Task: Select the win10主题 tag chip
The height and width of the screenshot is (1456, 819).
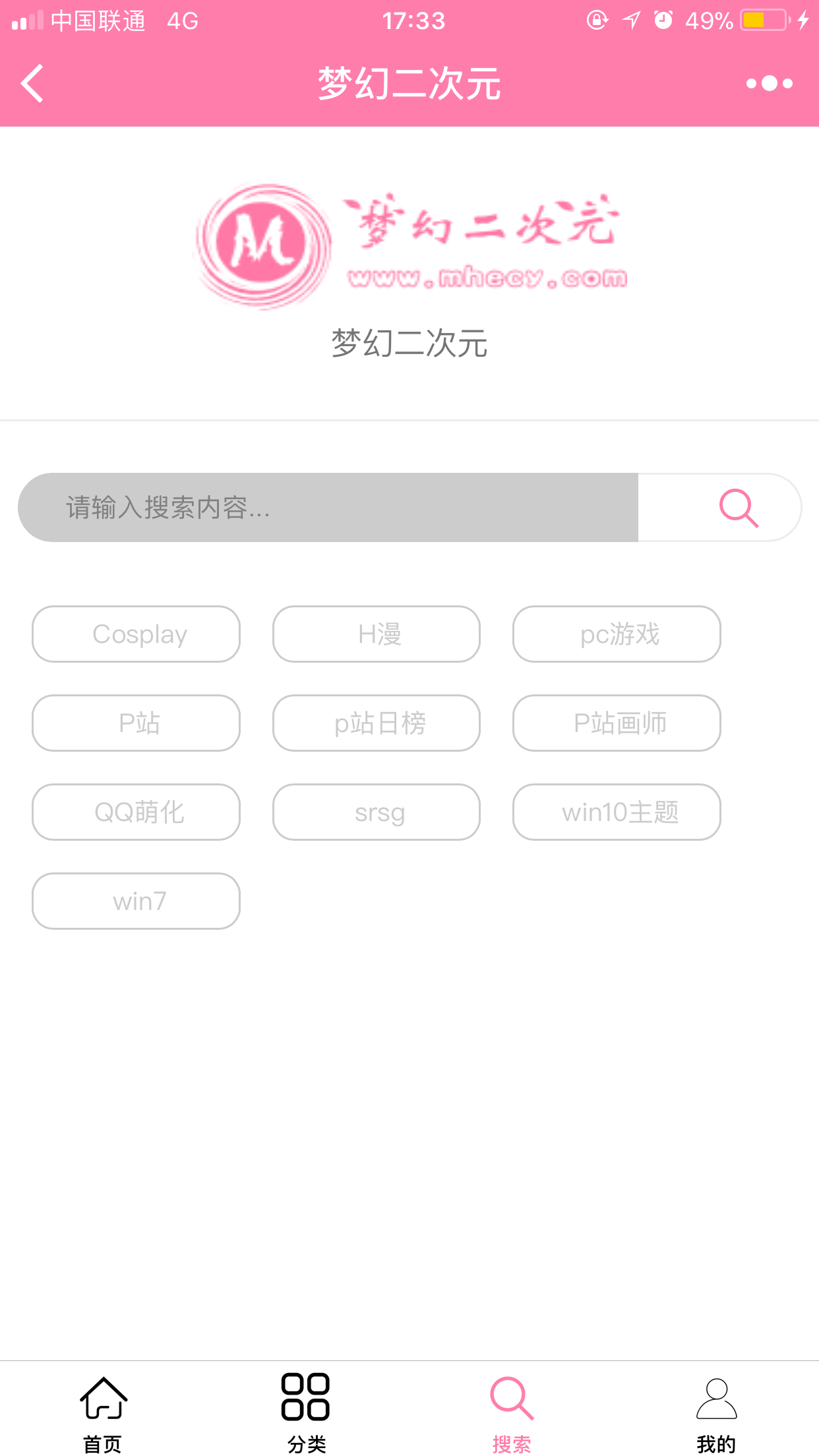Action: (617, 812)
